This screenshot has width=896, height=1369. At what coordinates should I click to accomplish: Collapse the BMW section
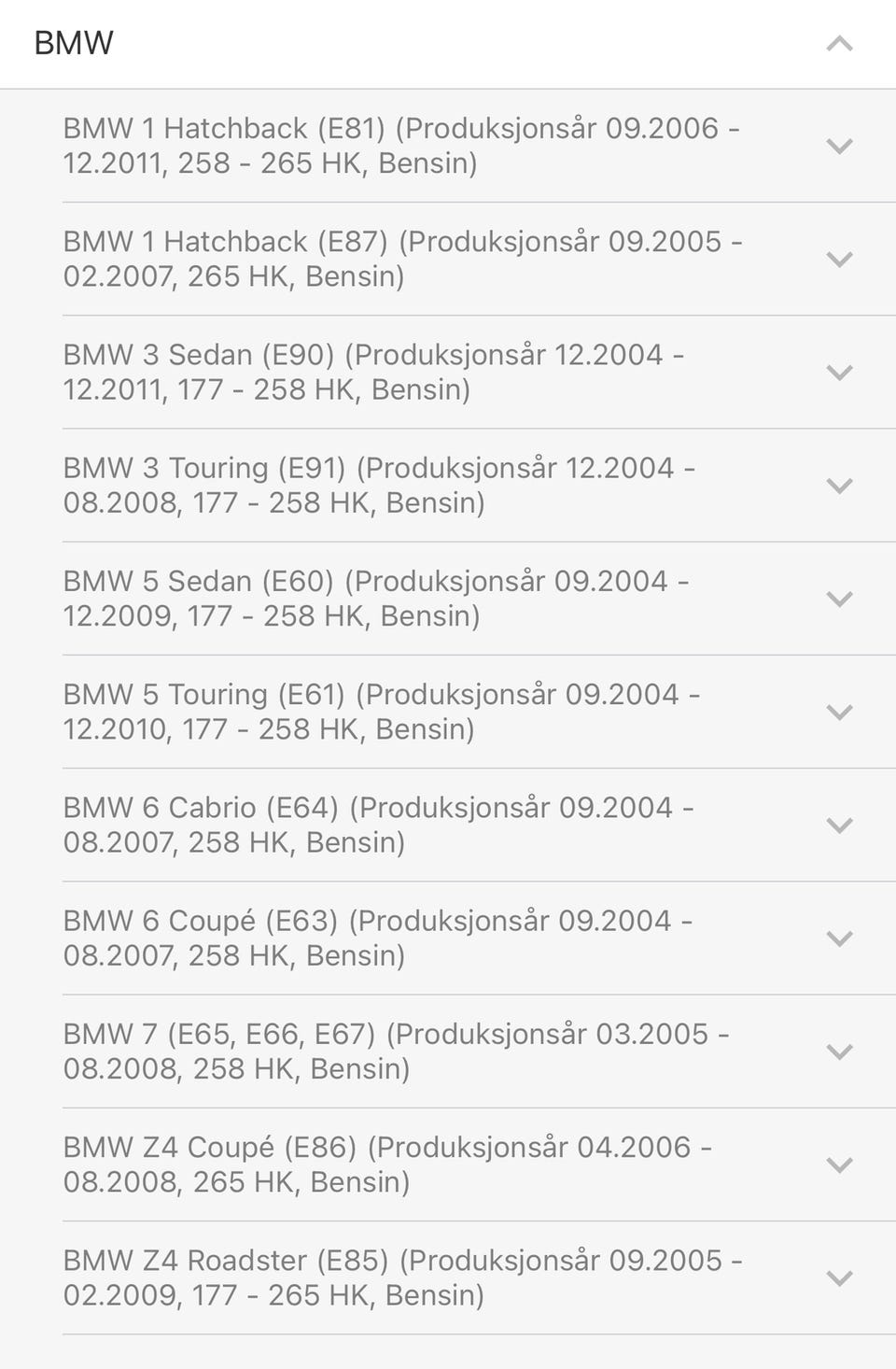click(839, 44)
